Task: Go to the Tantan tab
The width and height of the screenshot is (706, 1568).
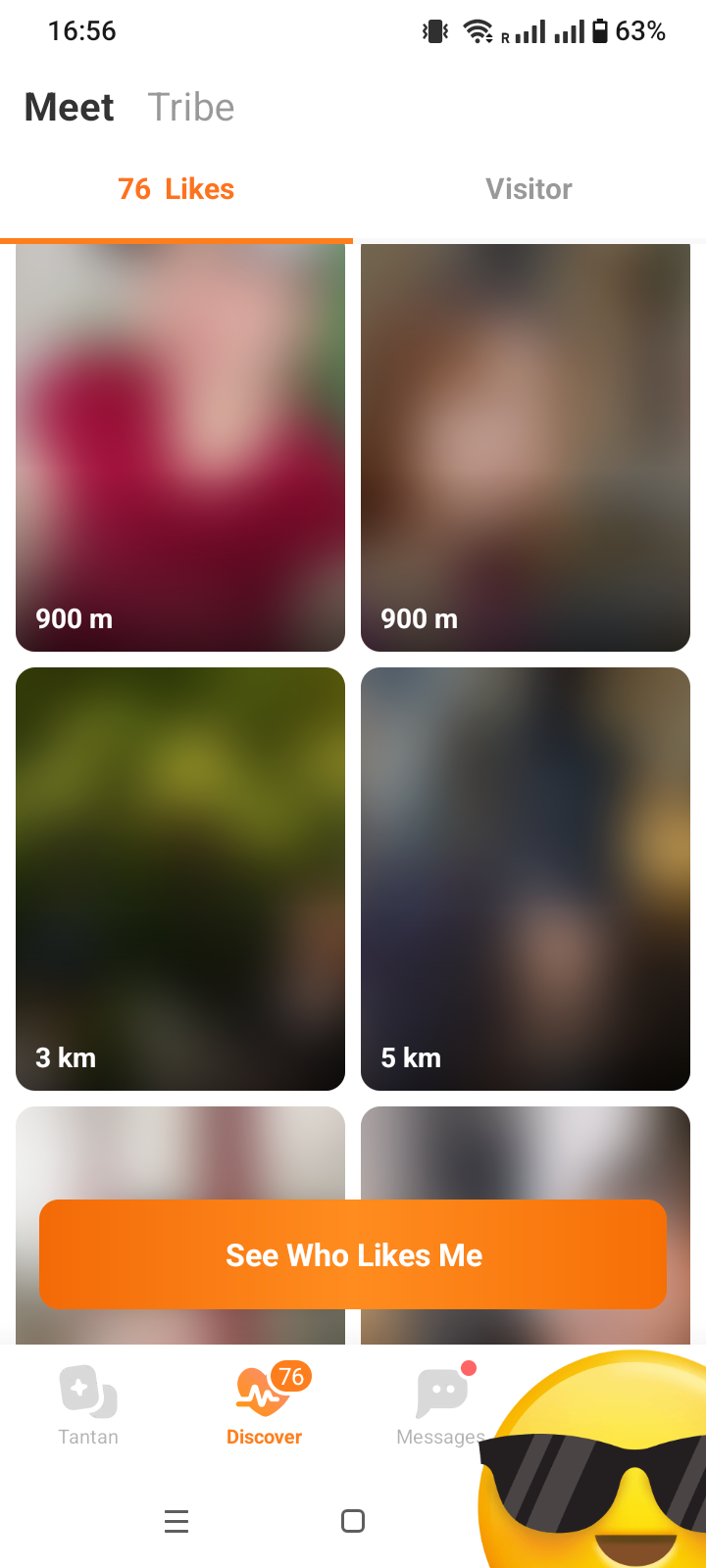Action: (x=88, y=1406)
